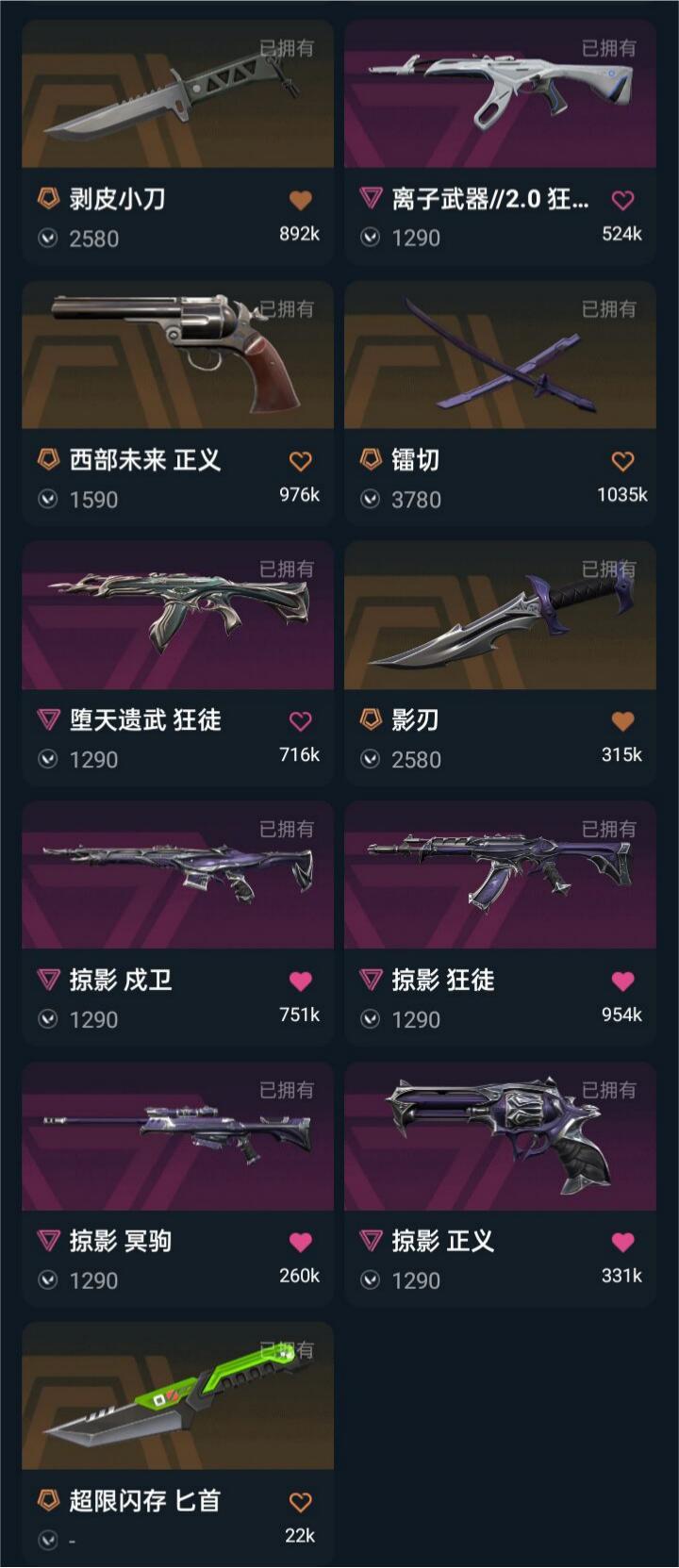Remove the like from 影刃
The image size is (679, 1568).
point(622,721)
